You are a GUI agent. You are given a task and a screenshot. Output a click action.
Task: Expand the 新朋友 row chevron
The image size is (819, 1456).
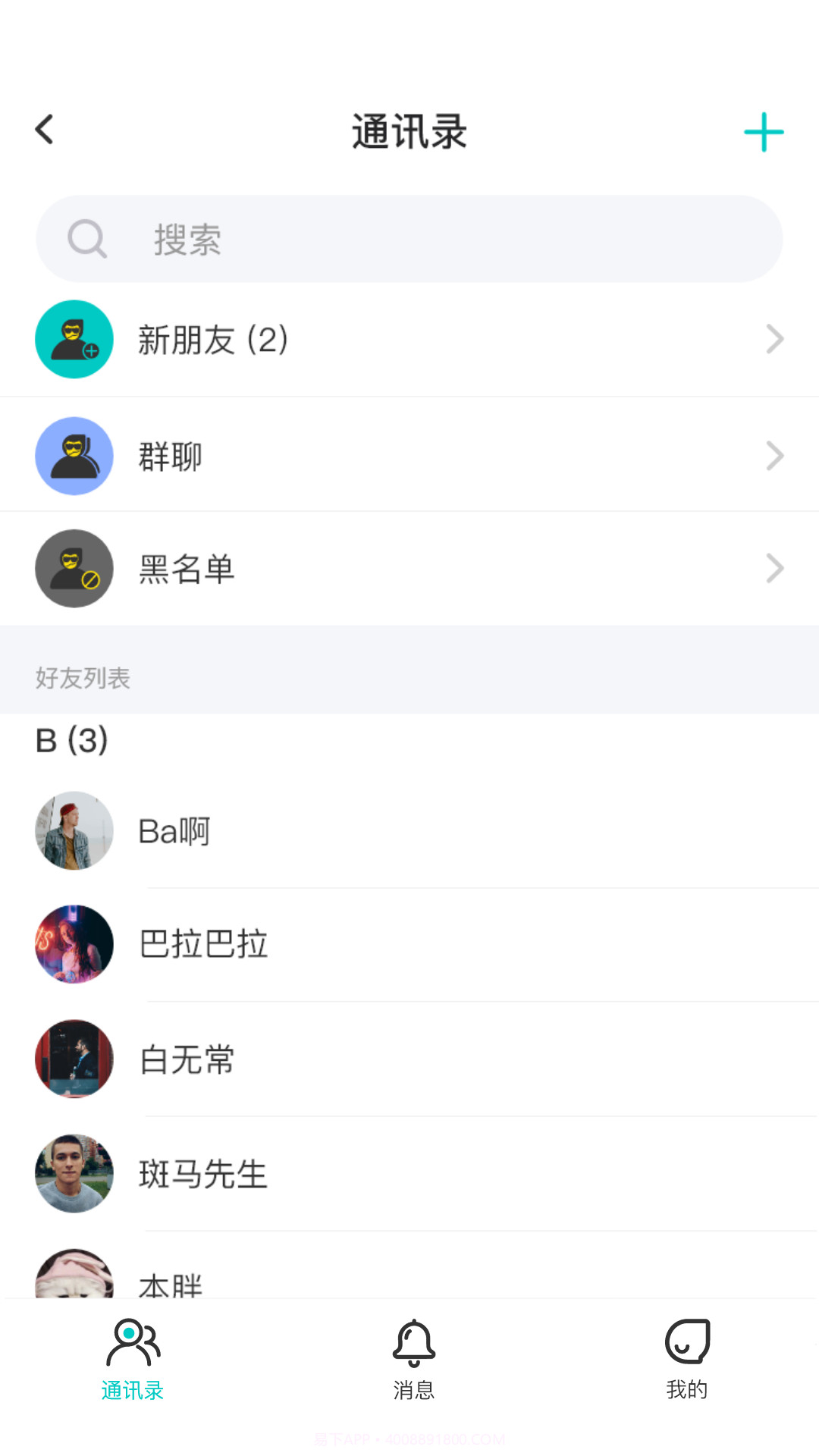(x=774, y=339)
